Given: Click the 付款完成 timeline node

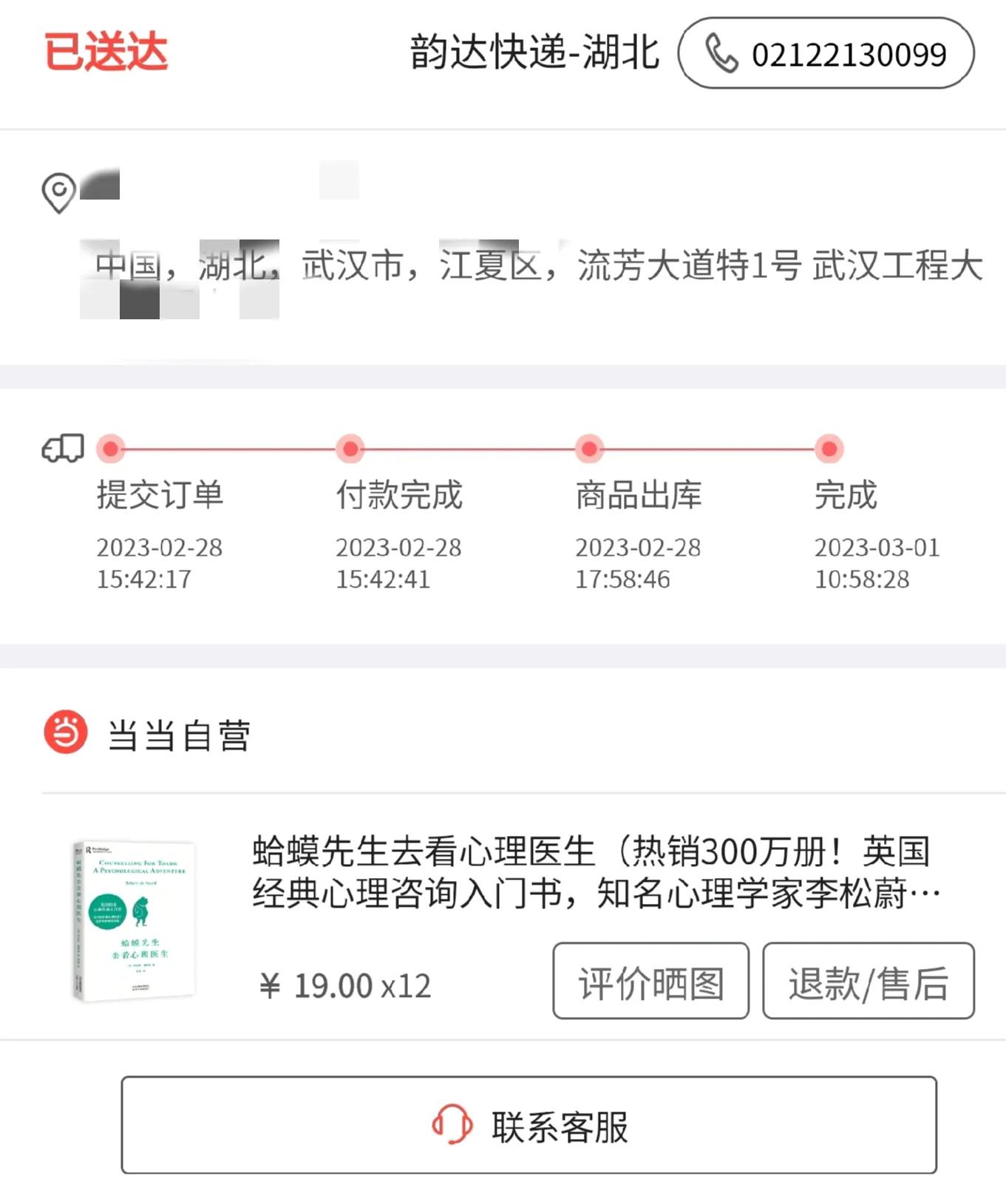Looking at the screenshot, I should pyautogui.click(x=350, y=449).
